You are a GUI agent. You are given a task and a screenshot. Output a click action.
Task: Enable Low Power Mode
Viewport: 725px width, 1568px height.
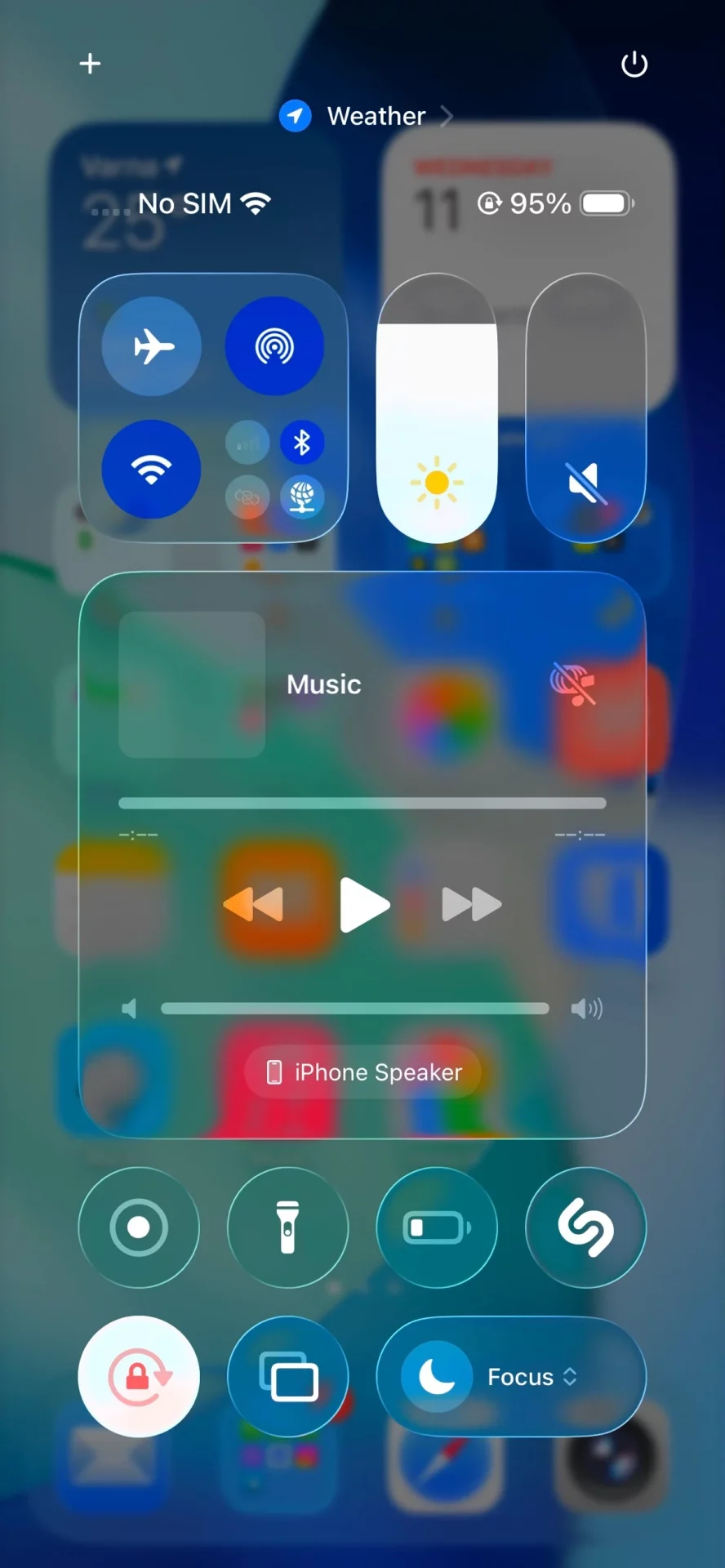tap(437, 1227)
